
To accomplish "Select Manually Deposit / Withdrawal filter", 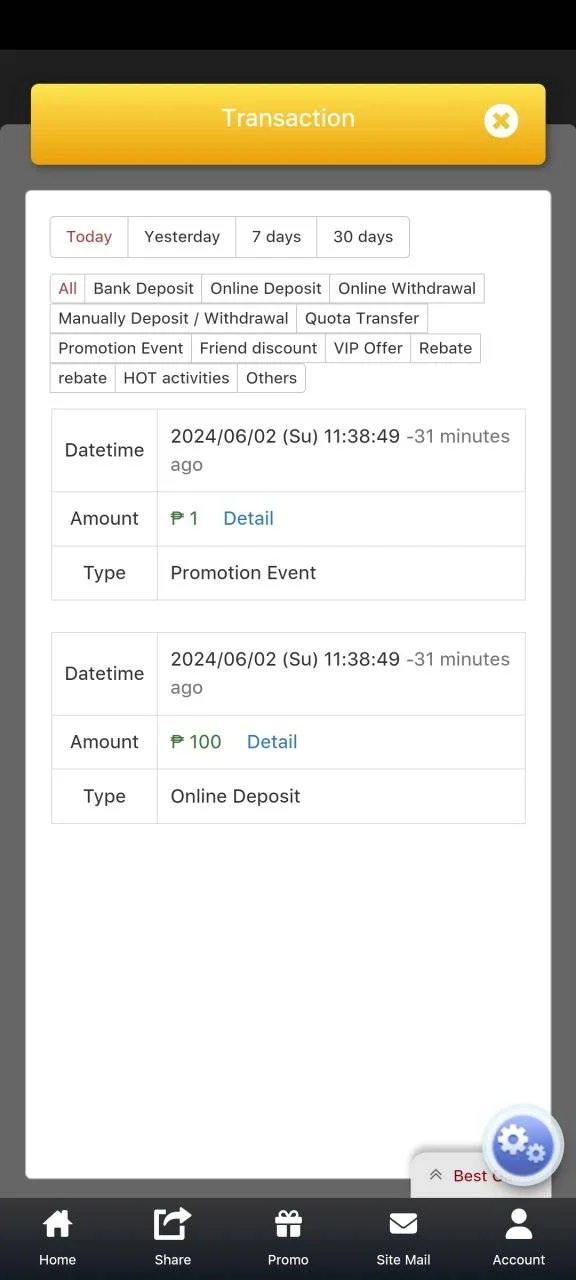I will click(x=173, y=318).
